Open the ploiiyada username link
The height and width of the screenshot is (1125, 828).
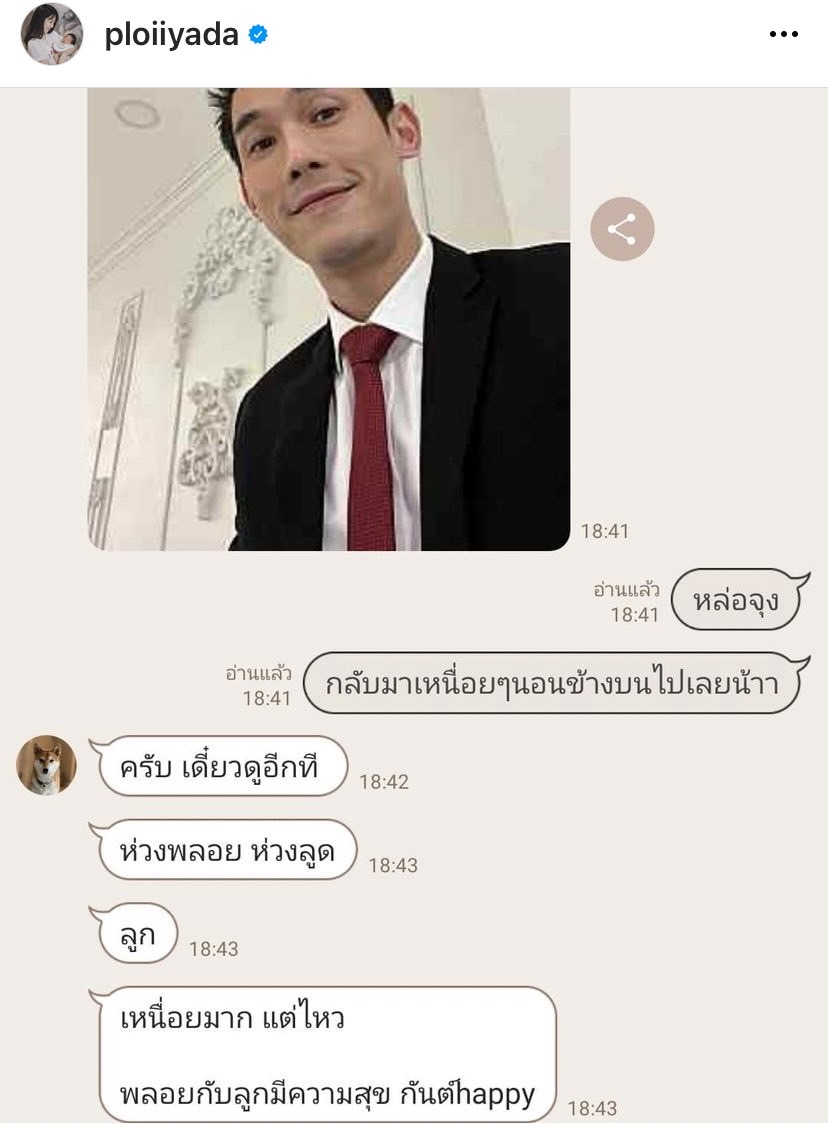coord(171,36)
